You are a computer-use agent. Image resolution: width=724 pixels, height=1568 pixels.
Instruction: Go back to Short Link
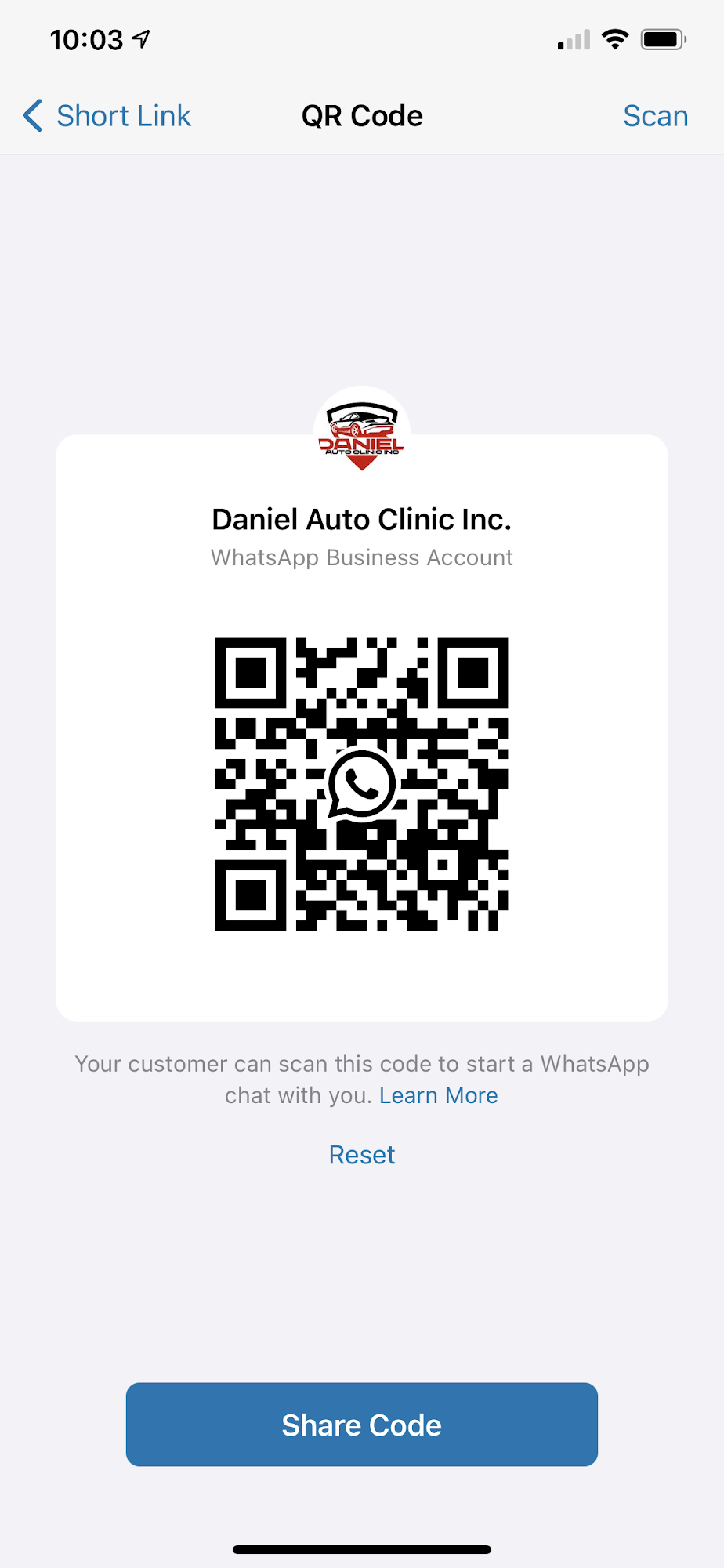[x=108, y=116]
